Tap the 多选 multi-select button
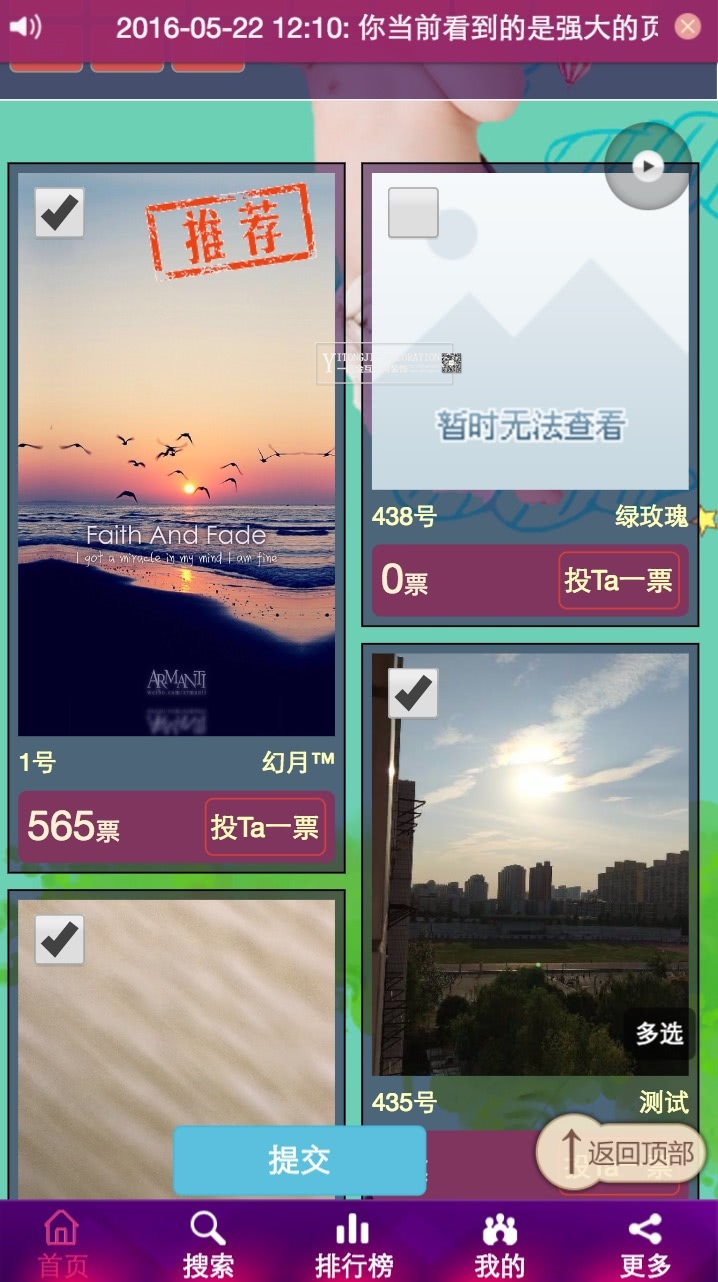The width and height of the screenshot is (718, 1282). click(659, 1033)
